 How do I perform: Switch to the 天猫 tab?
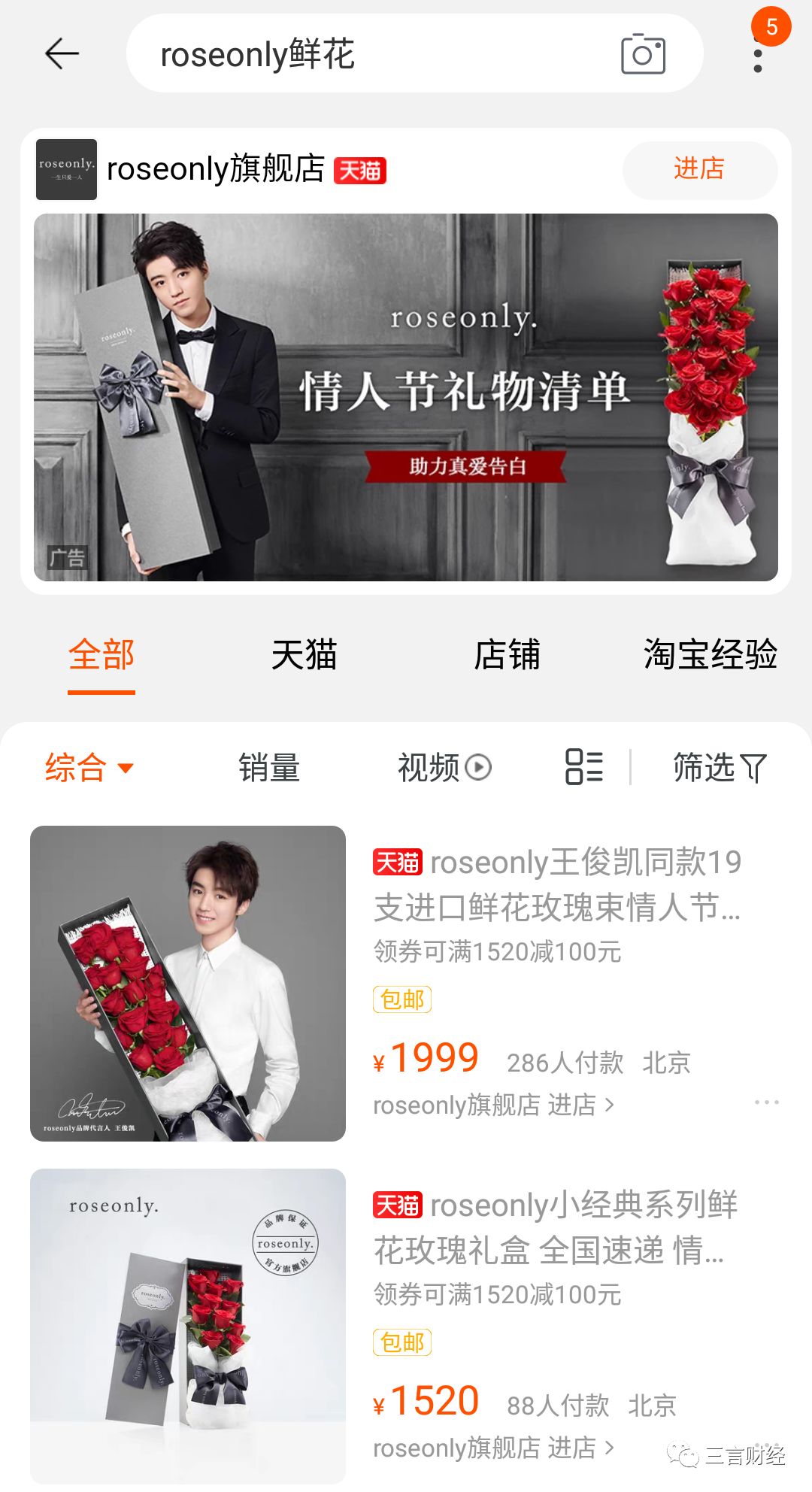(304, 654)
